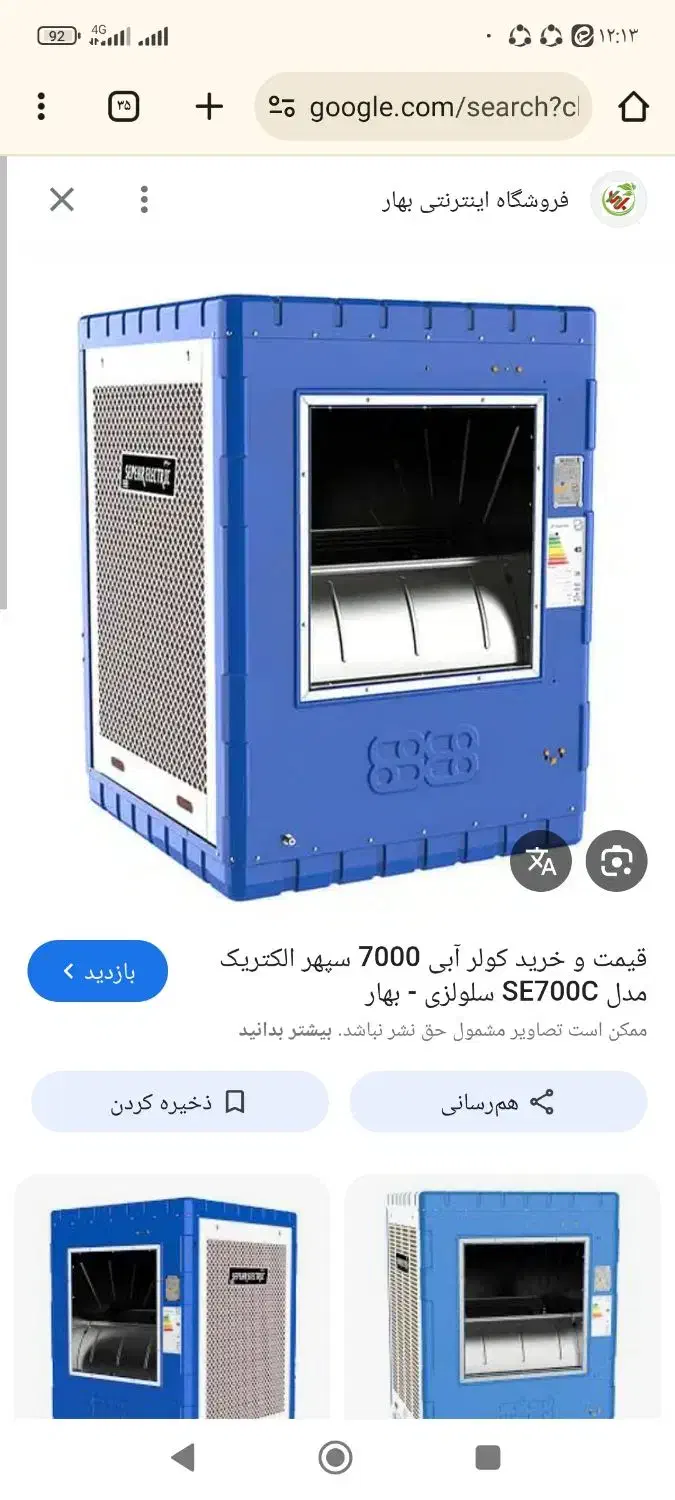The image size is (675, 1500).
Task: Share the image with هم‌رسانی
Action: pos(498,1102)
